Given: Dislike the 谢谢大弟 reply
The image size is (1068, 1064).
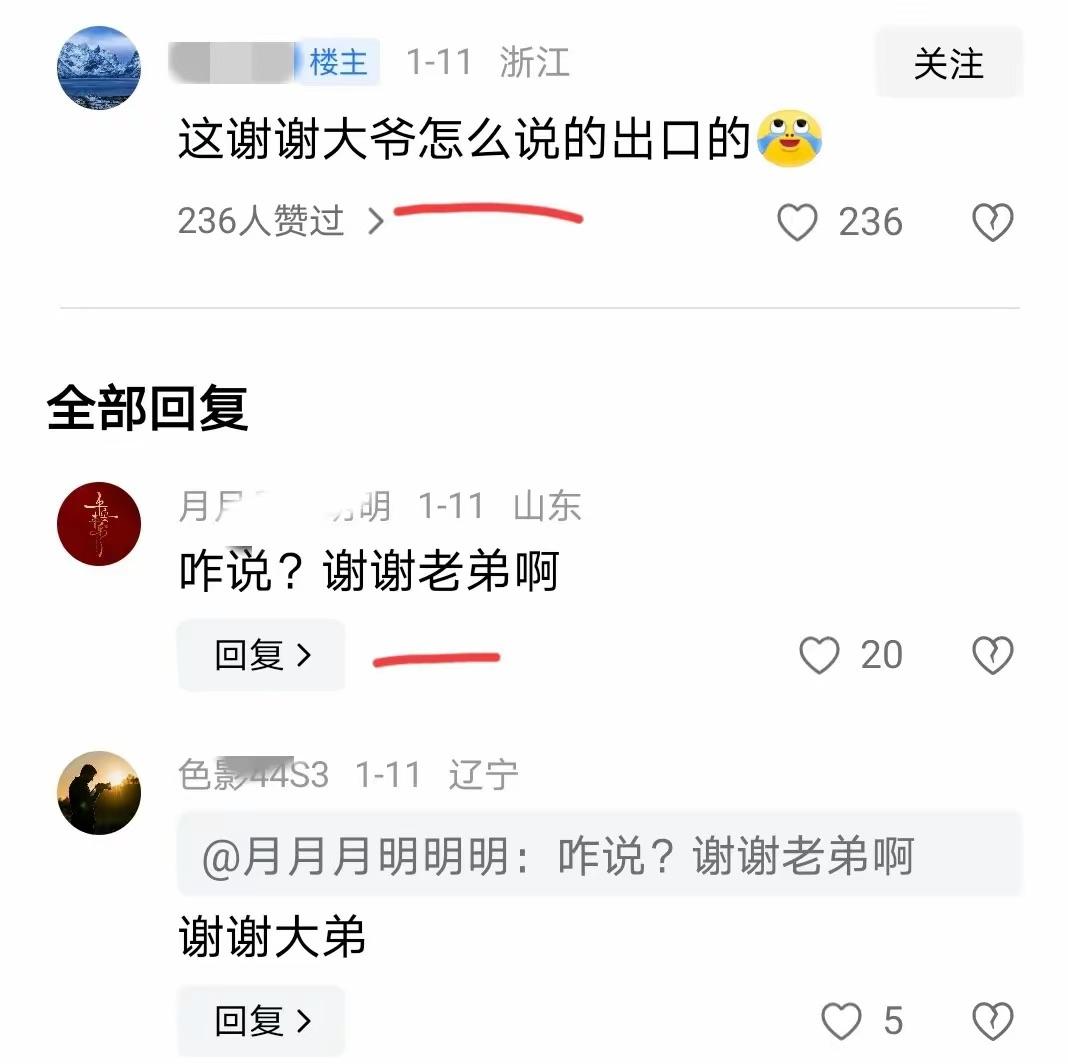Looking at the screenshot, I should pyautogui.click(x=993, y=1021).
